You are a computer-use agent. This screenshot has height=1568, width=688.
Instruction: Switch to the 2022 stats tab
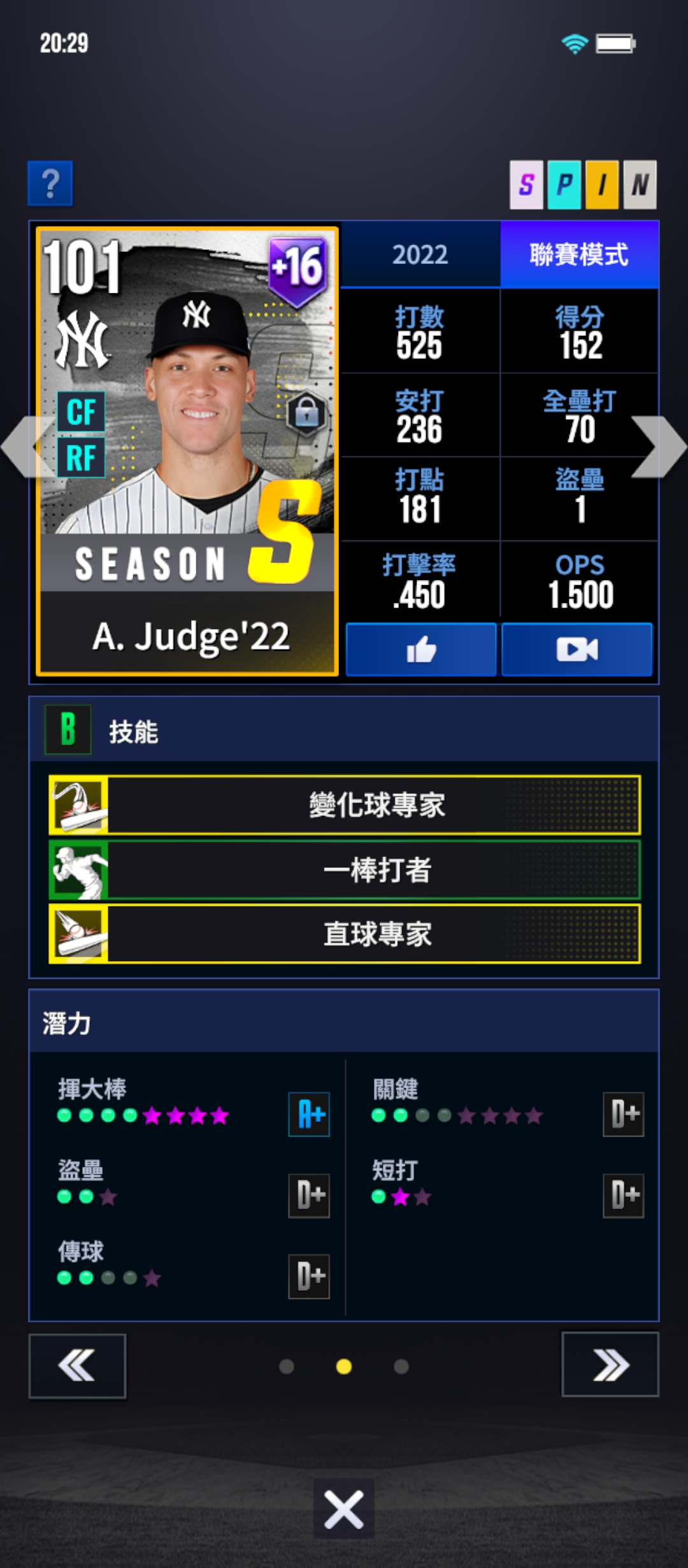[420, 255]
